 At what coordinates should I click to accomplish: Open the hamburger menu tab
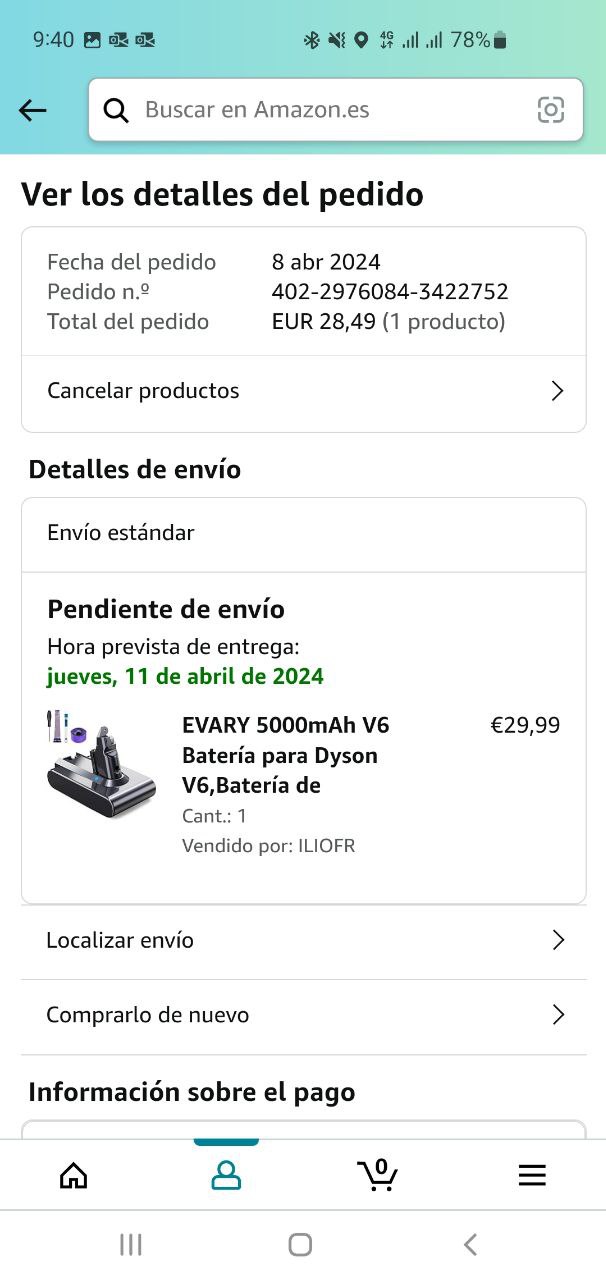(532, 1175)
